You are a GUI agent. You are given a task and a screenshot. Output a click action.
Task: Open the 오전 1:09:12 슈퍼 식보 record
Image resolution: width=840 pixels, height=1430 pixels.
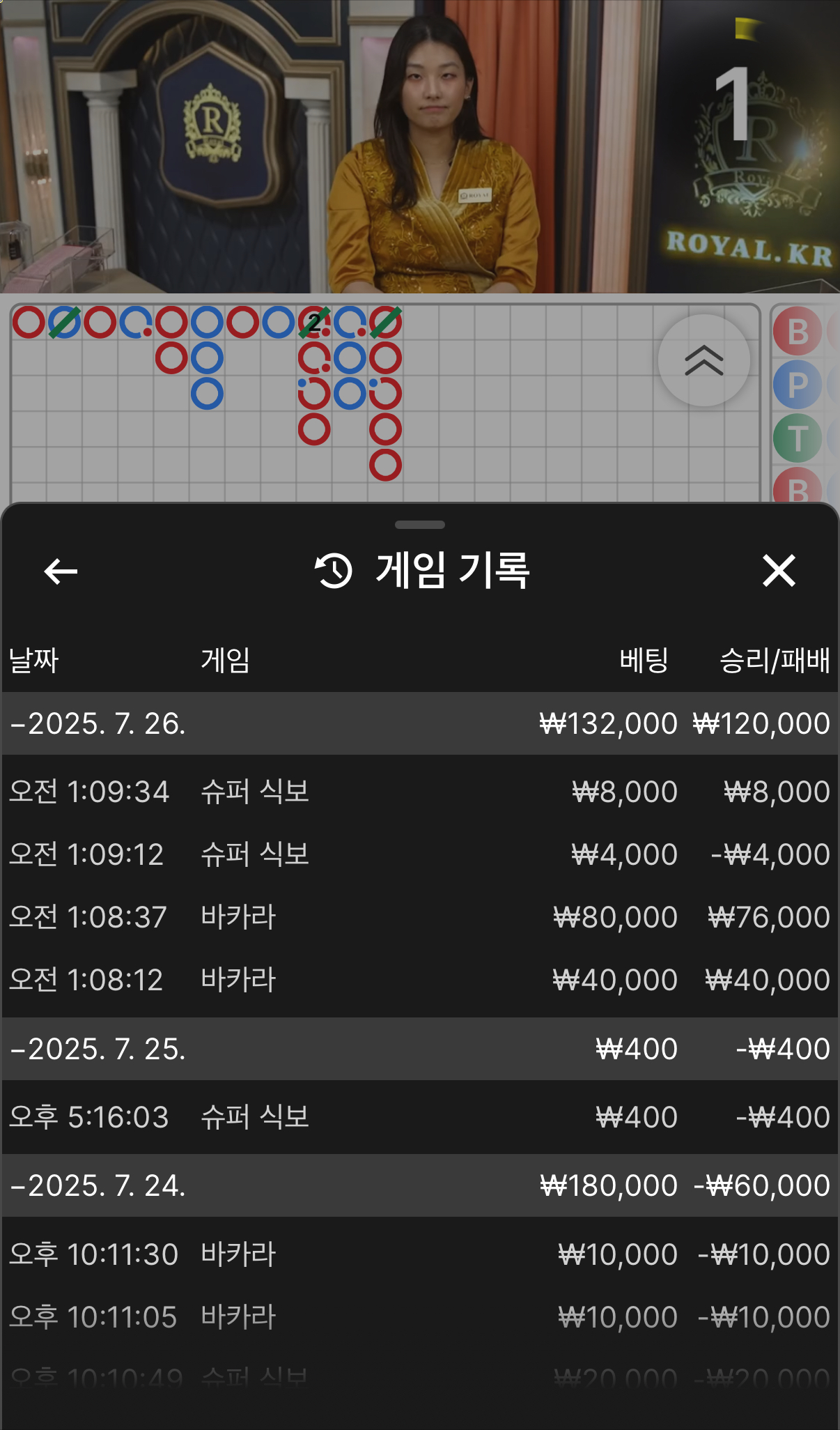coord(418,854)
